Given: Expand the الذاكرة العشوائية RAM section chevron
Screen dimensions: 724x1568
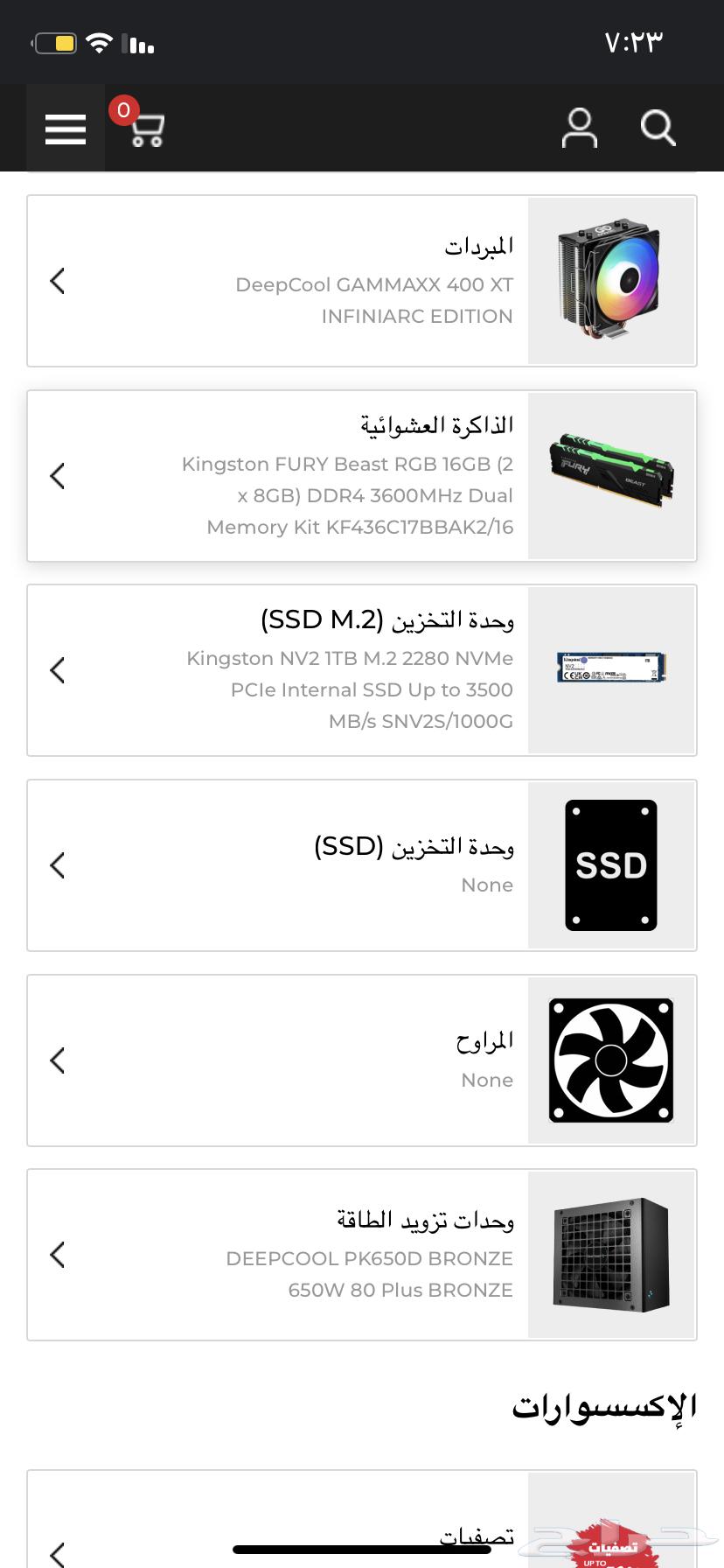Looking at the screenshot, I should coord(57,475).
